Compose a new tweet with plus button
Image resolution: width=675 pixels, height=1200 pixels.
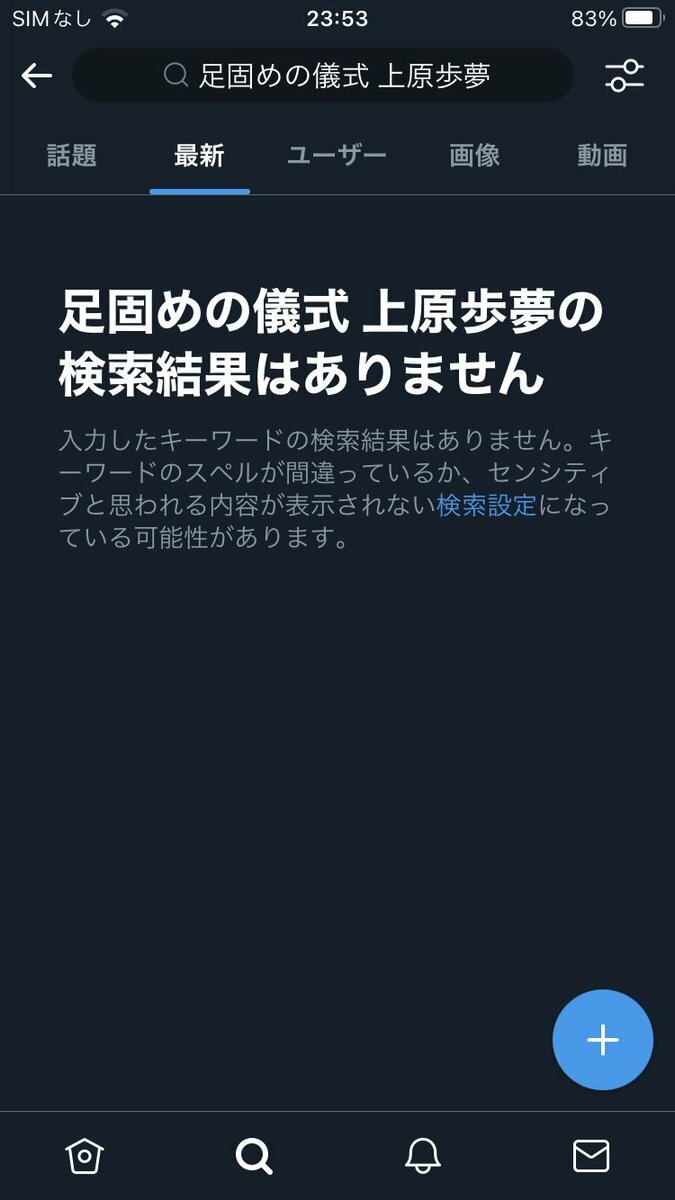click(603, 1040)
